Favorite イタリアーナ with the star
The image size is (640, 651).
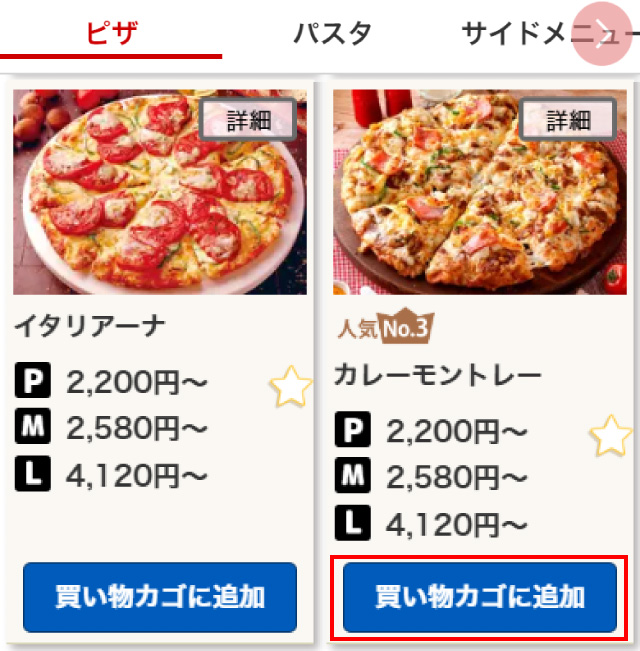tap(291, 387)
